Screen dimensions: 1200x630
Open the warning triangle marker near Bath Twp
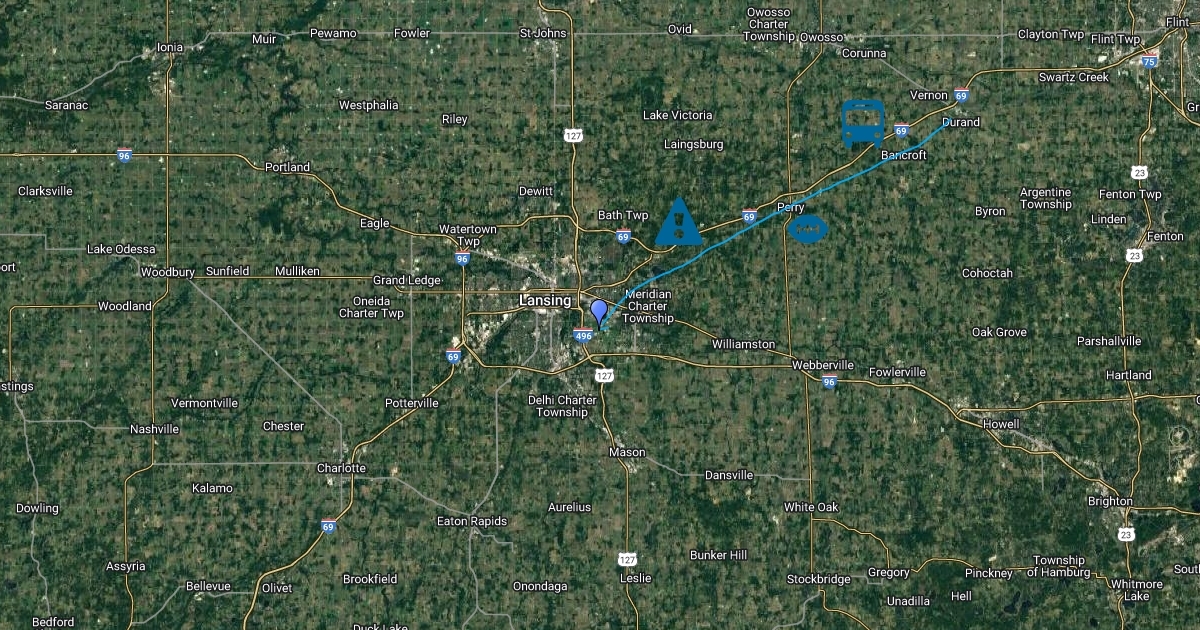680,224
